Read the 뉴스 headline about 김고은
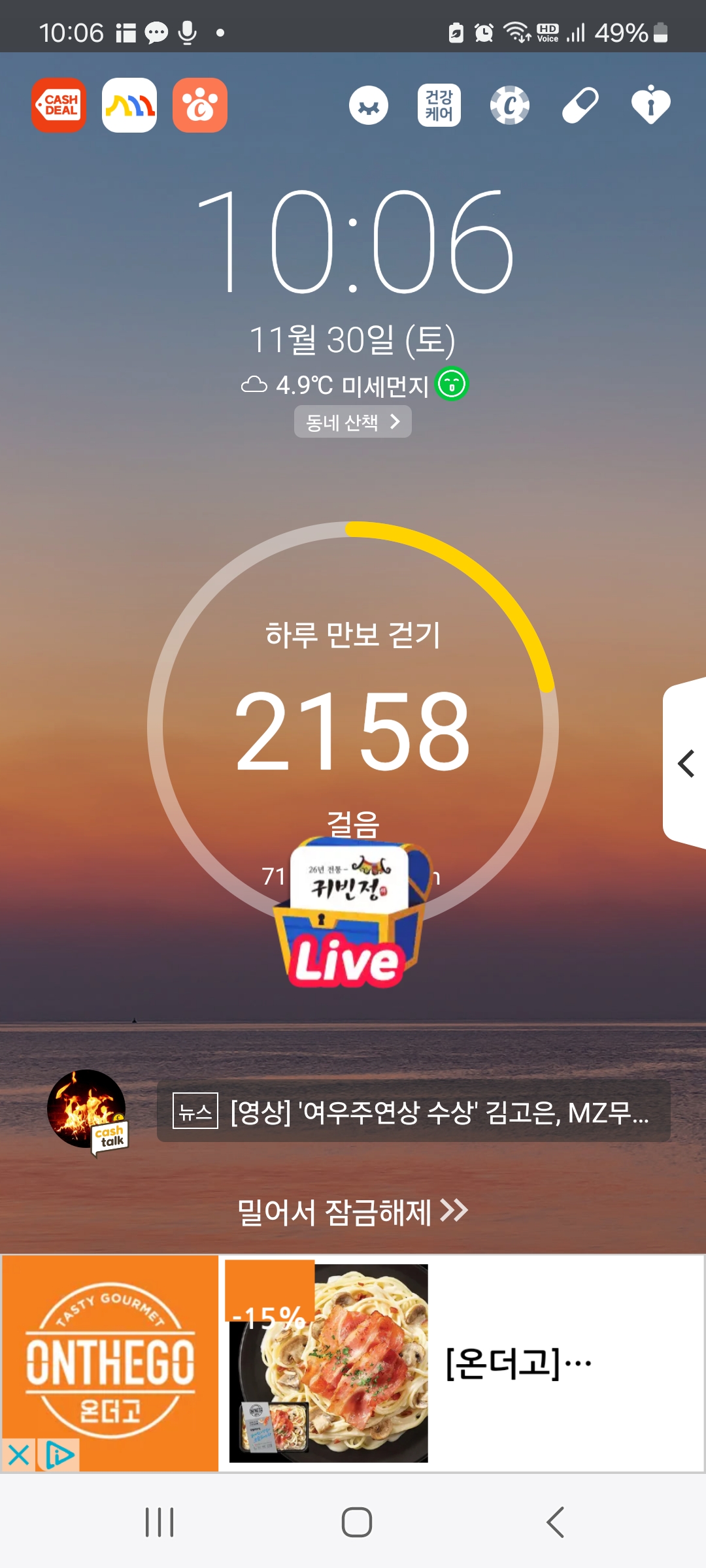706x1568 pixels. 413,1112
